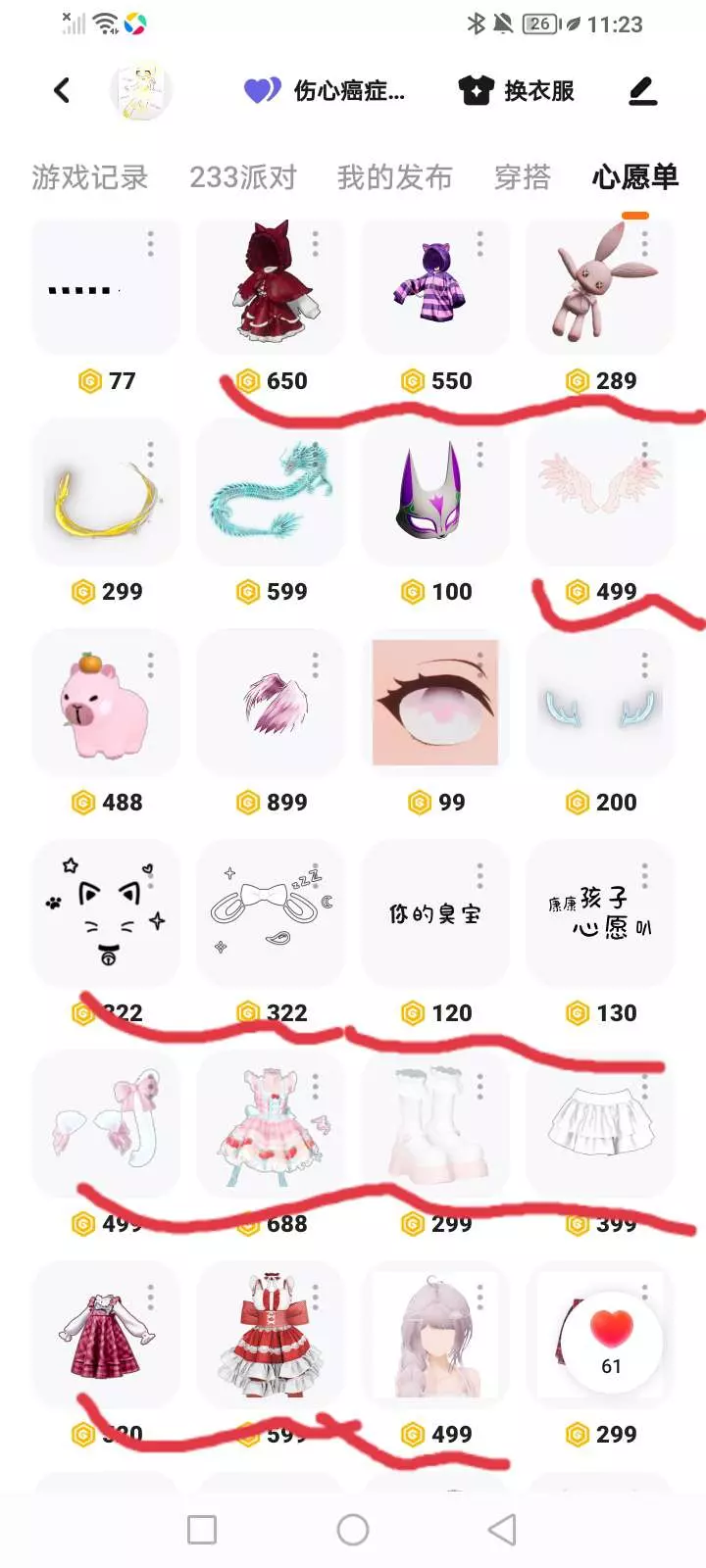706x1568 pixels.
Task: Open more options on the 77 coin item
Action: pyautogui.click(x=150, y=244)
